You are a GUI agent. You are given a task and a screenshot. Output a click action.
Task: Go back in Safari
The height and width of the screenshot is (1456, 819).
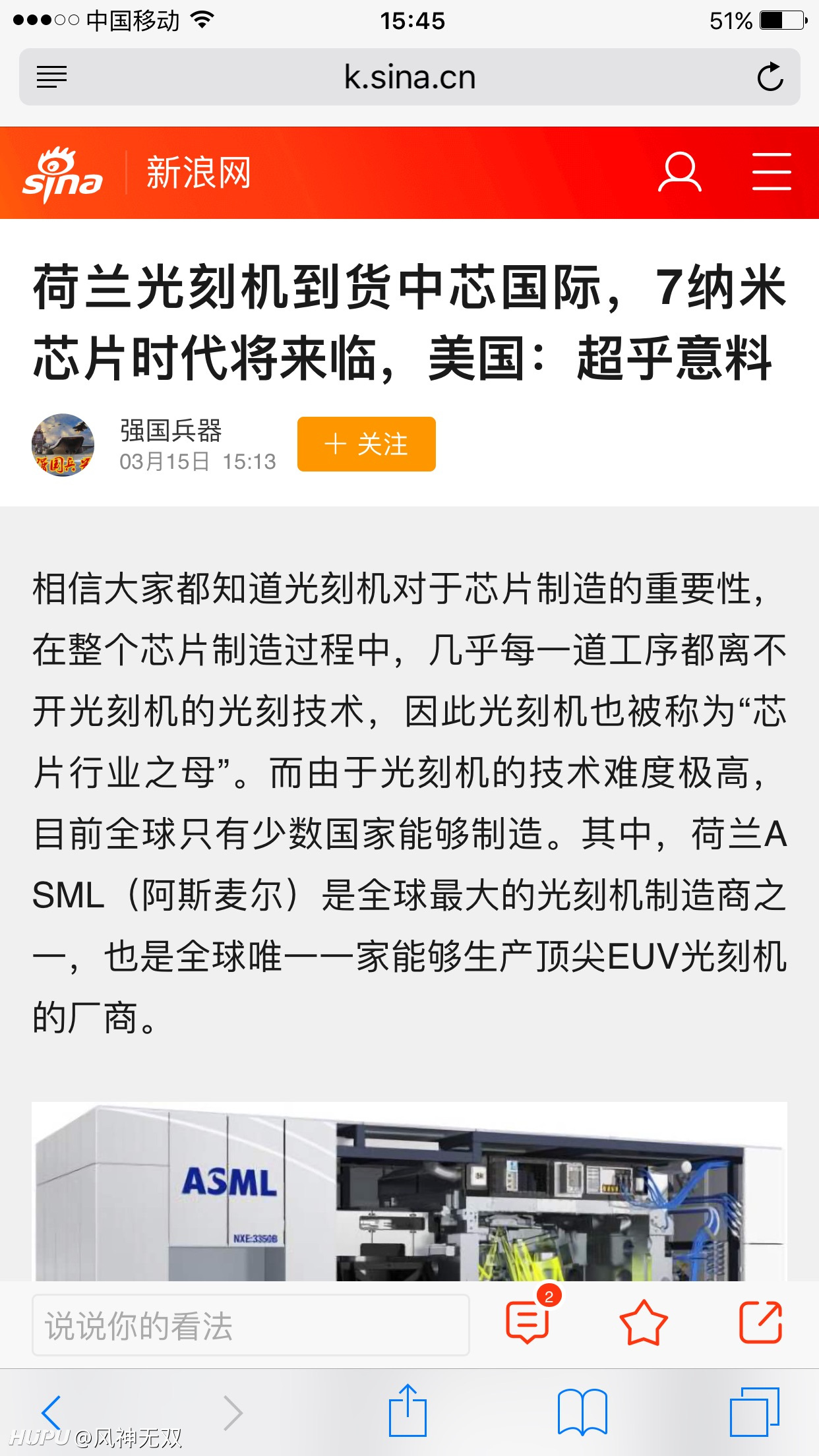(51, 1412)
